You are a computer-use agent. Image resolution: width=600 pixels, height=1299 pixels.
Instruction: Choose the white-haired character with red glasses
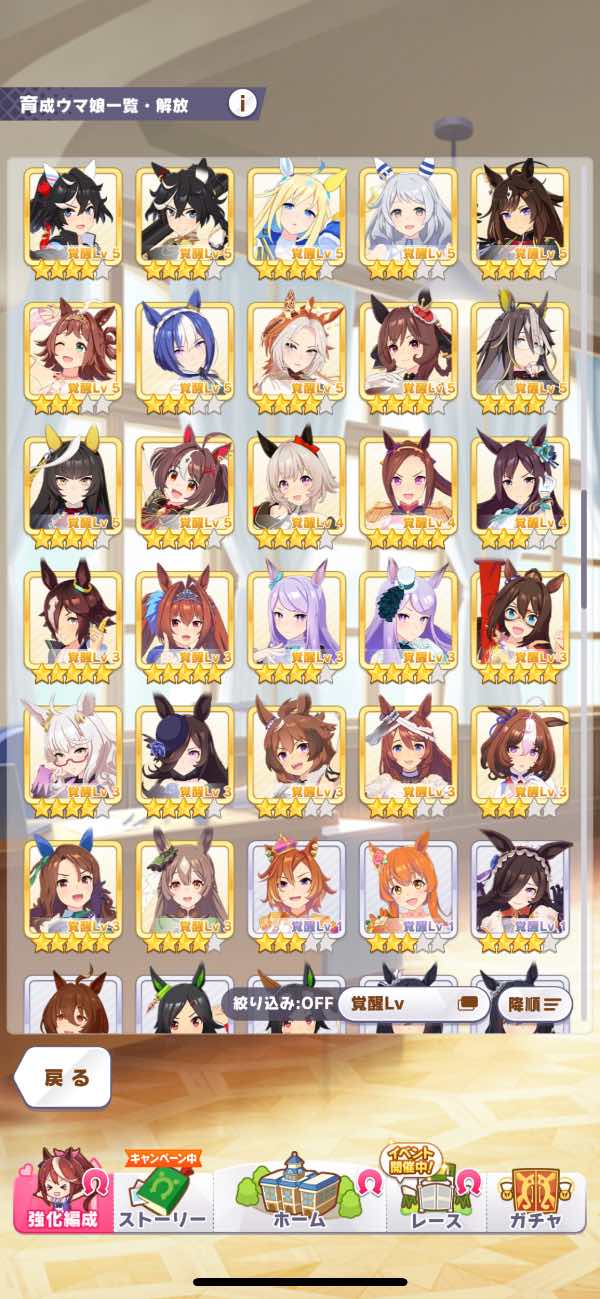[x=72, y=762]
